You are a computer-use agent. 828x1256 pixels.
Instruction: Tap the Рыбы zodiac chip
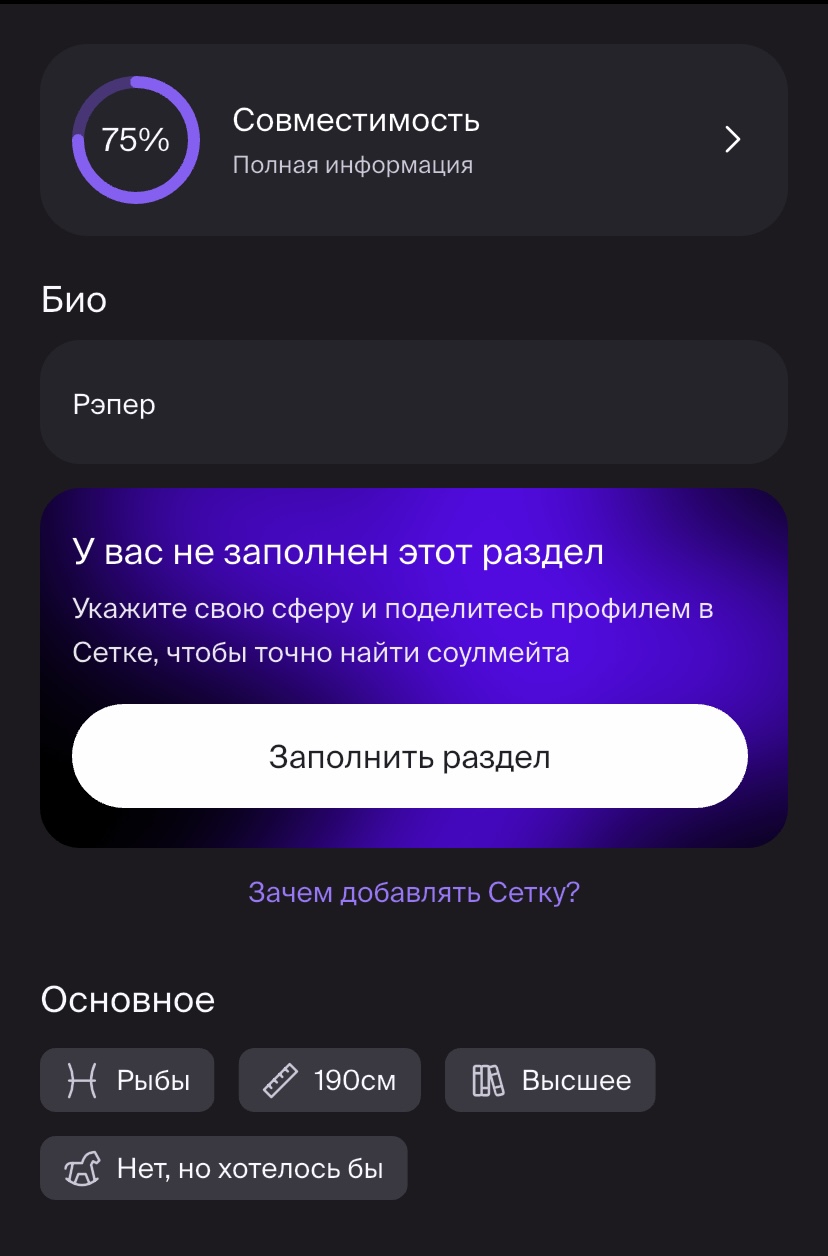(127, 1080)
